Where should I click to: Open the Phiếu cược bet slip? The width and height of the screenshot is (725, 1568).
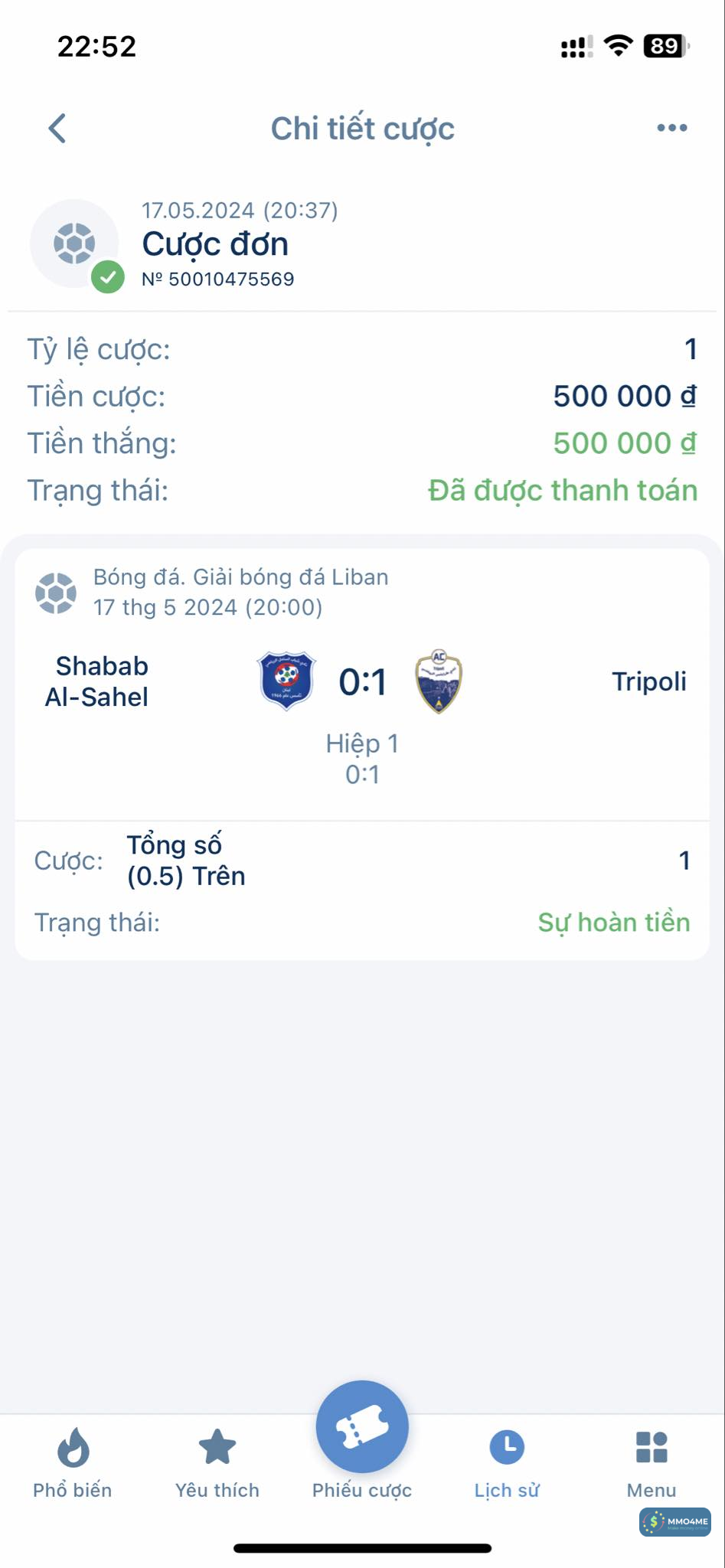click(x=362, y=1429)
